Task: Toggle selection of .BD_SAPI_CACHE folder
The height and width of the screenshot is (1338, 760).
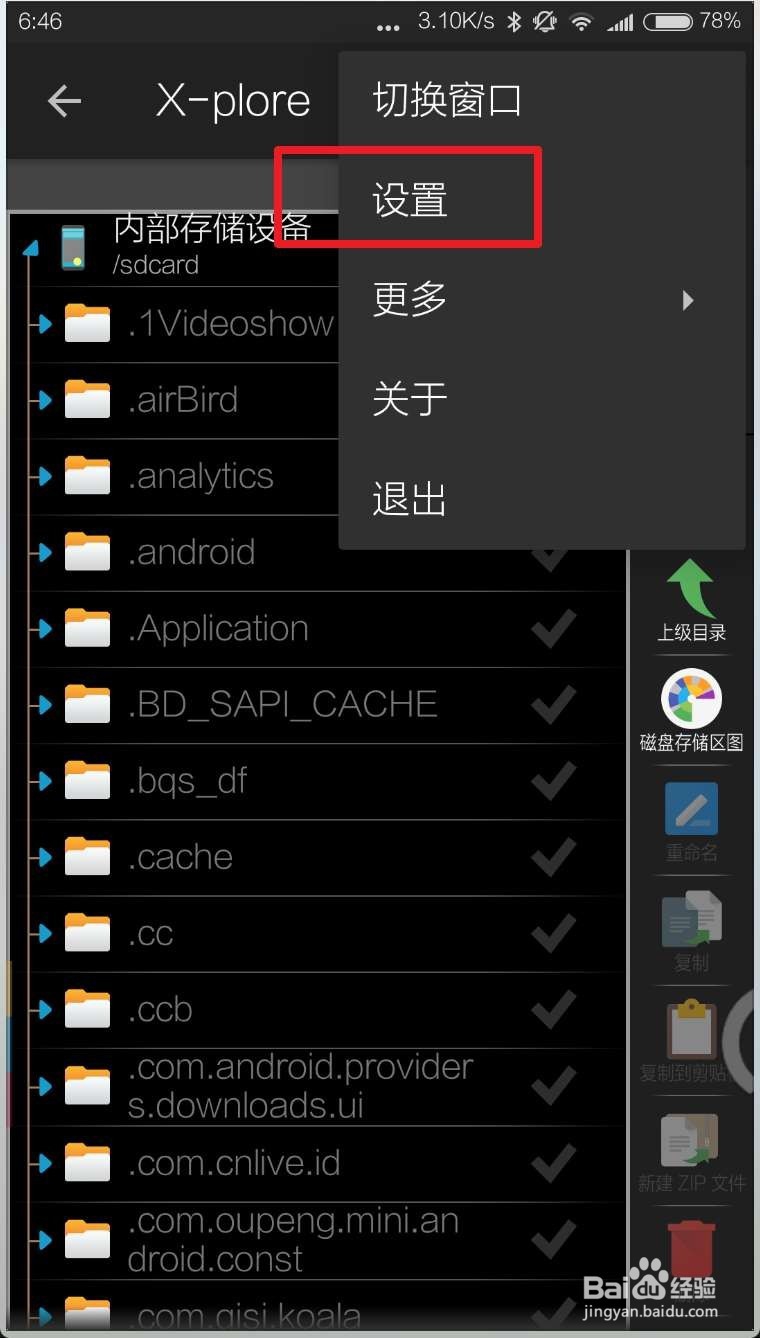Action: (x=553, y=705)
